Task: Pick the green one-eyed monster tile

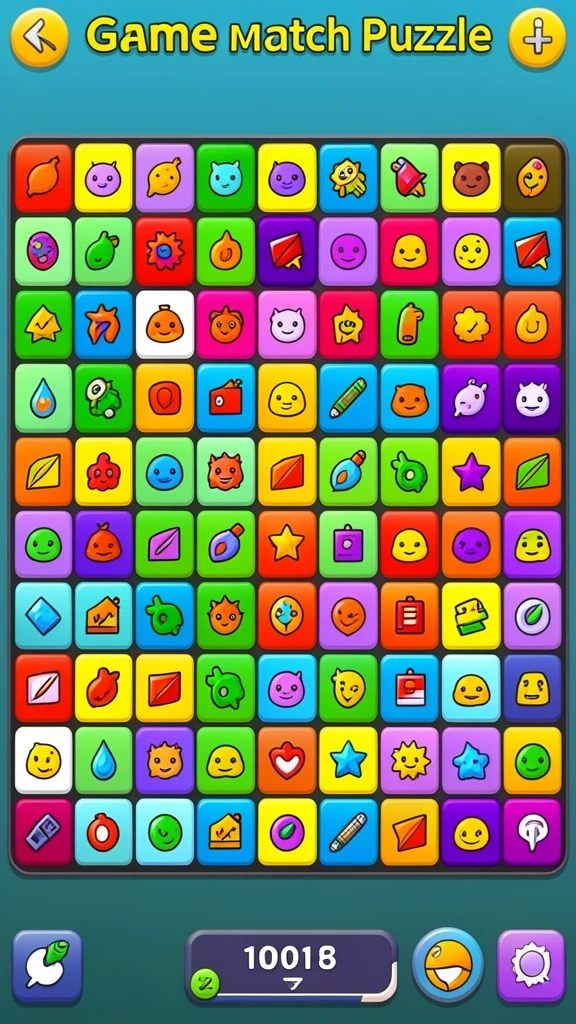Action: tap(103, 398)
